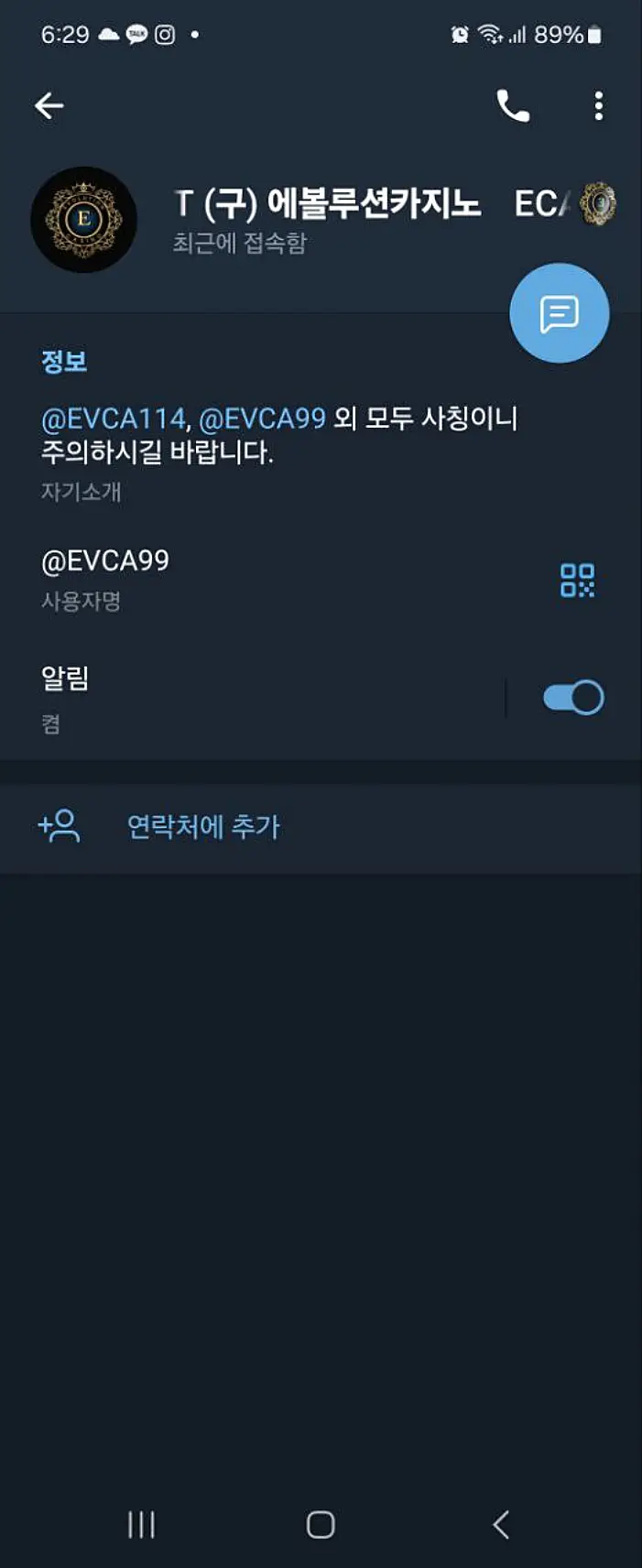Go back using the top arrow
This screenshot has width=642, height=1568.
(x=49, y=106)
